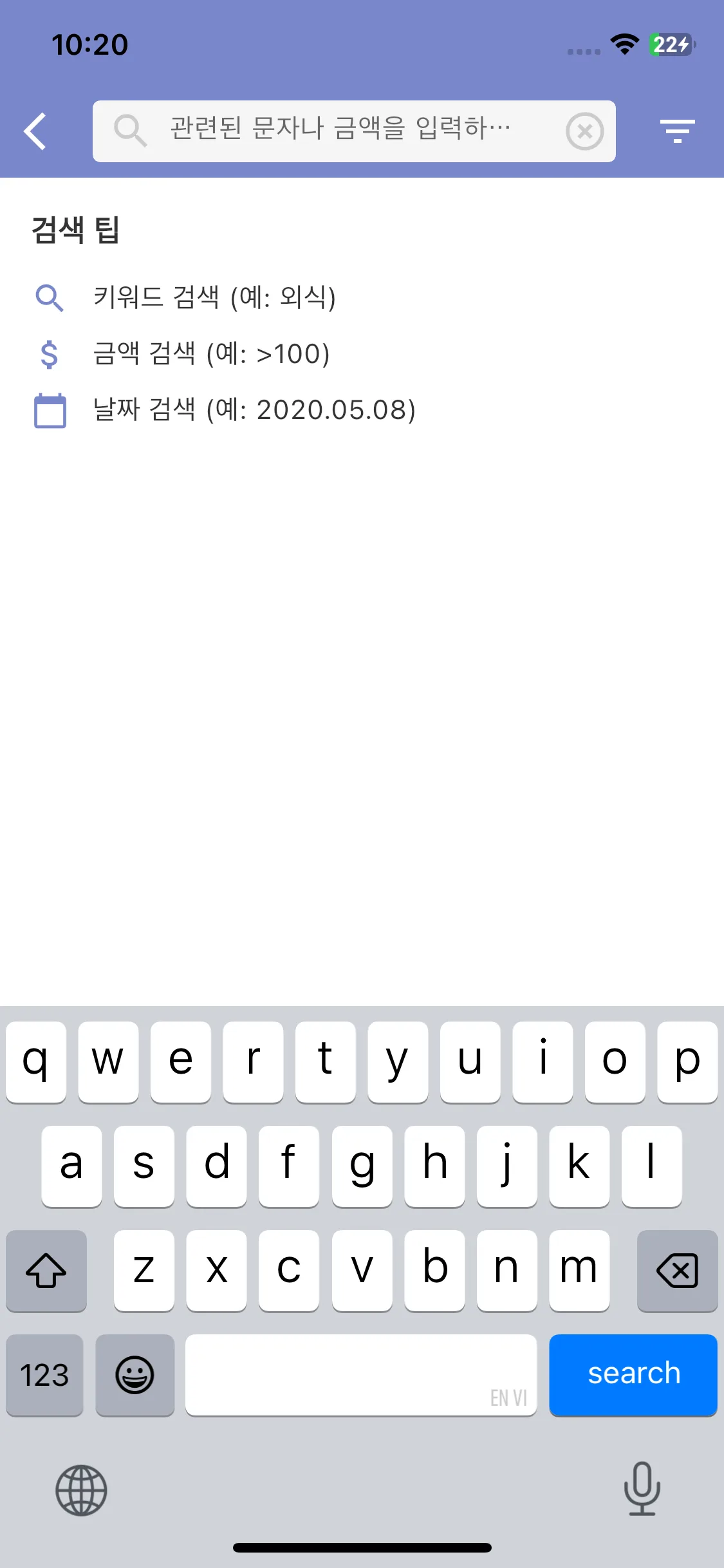This screenshot has height=1568, width=724.
Task: Tap the magnifier icon beside keyword search tip
Action: [49, 298]
